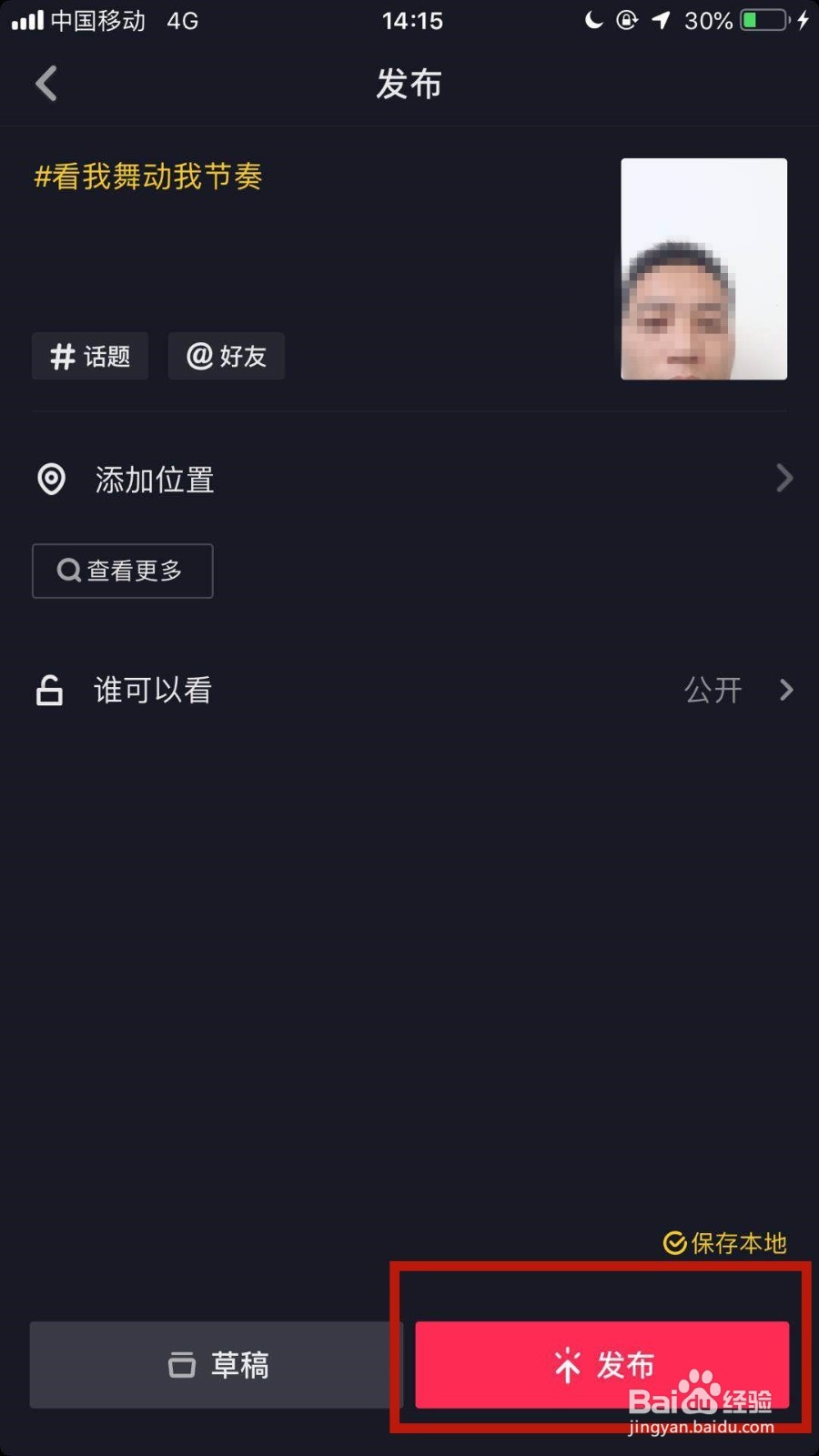The height and width of the screenshot is (1456, 819).
Task: Tap the magnifier icon in 查看更多
Action: (68, 571)
